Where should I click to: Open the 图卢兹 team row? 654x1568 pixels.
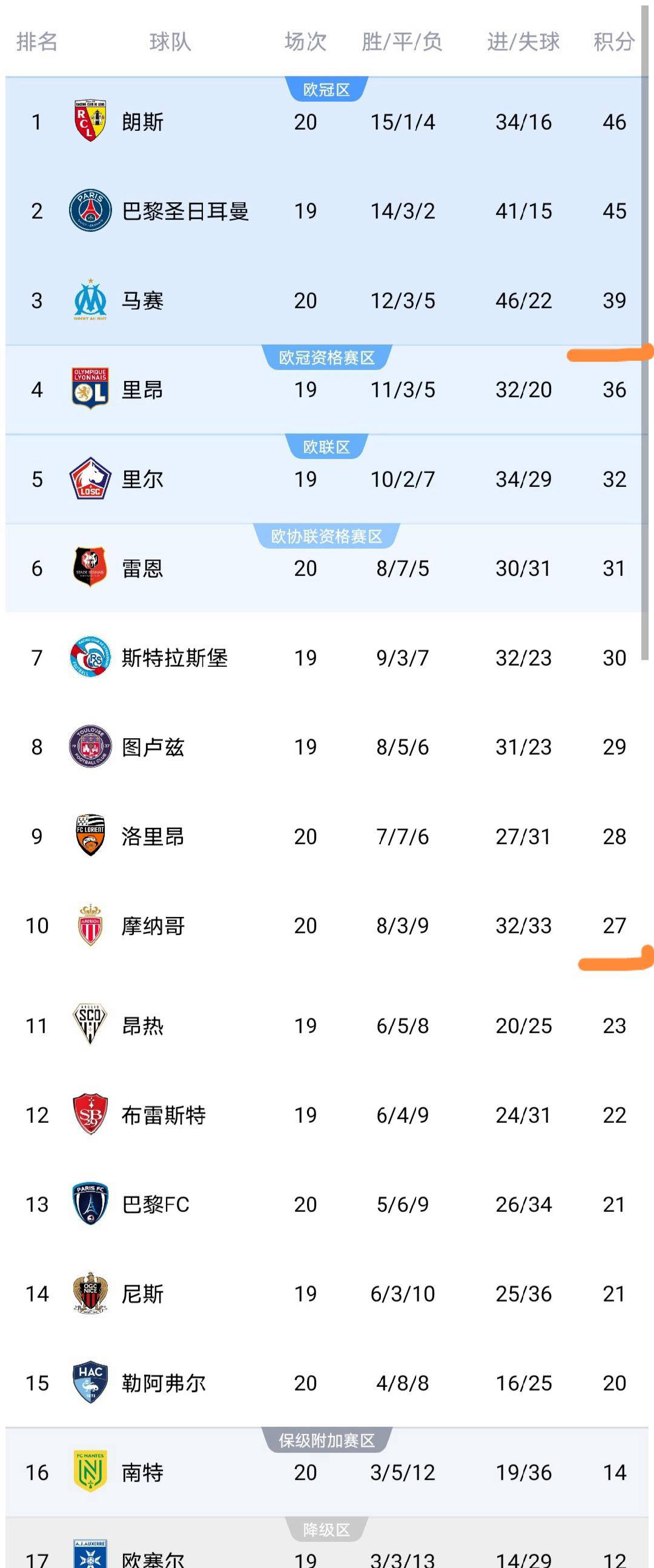(153, 747)
